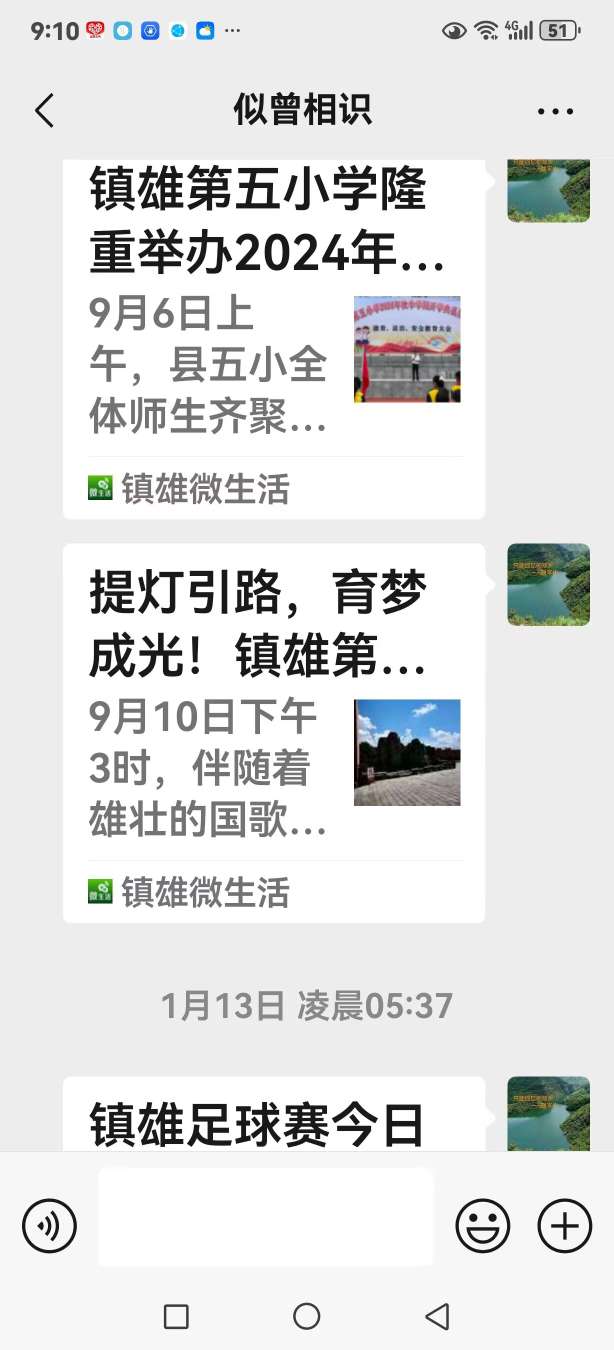Open the 提灯引路，育梦成光 article card

click(x=273, y=732)
